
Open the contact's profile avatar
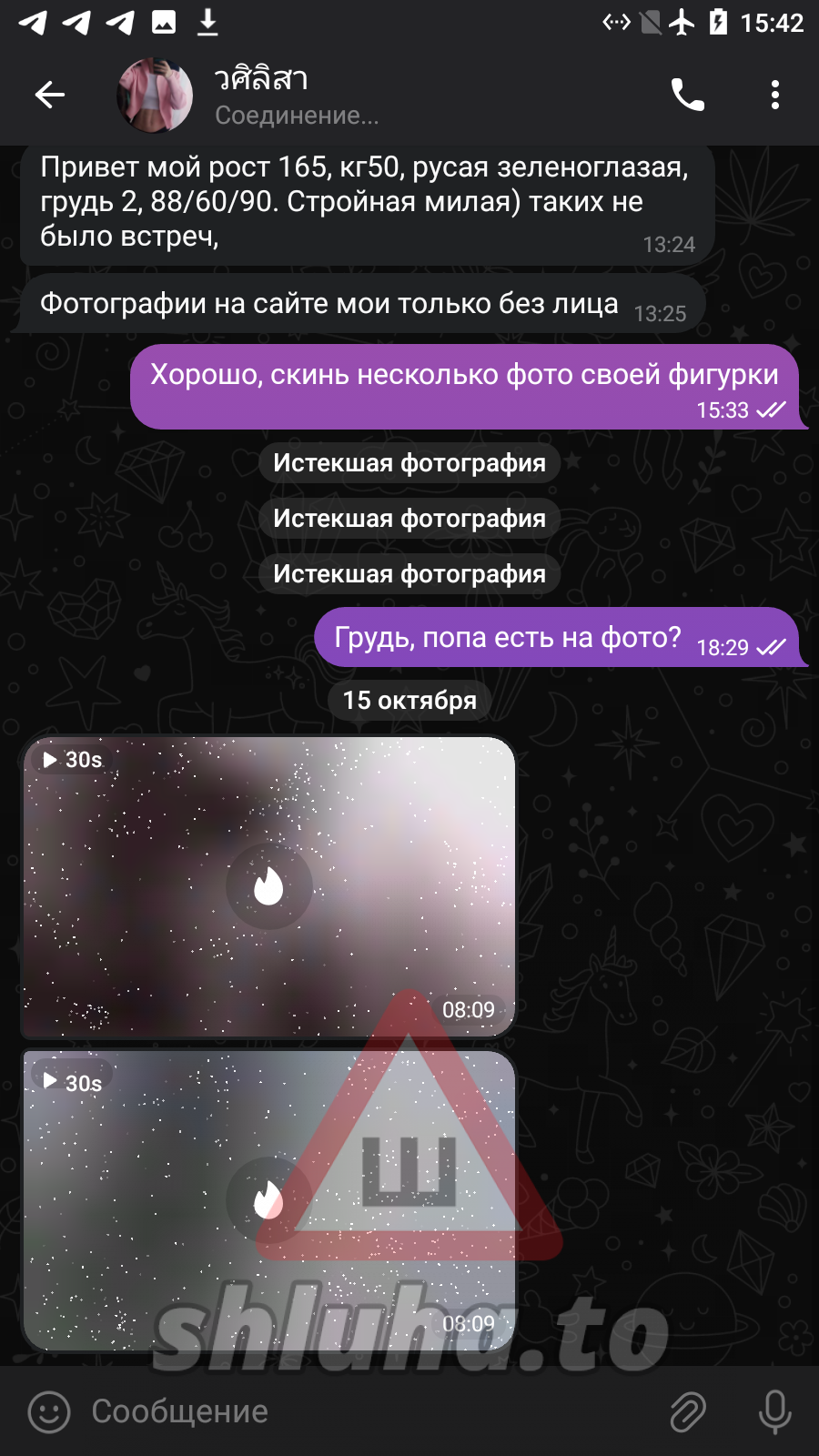[155, 95]
